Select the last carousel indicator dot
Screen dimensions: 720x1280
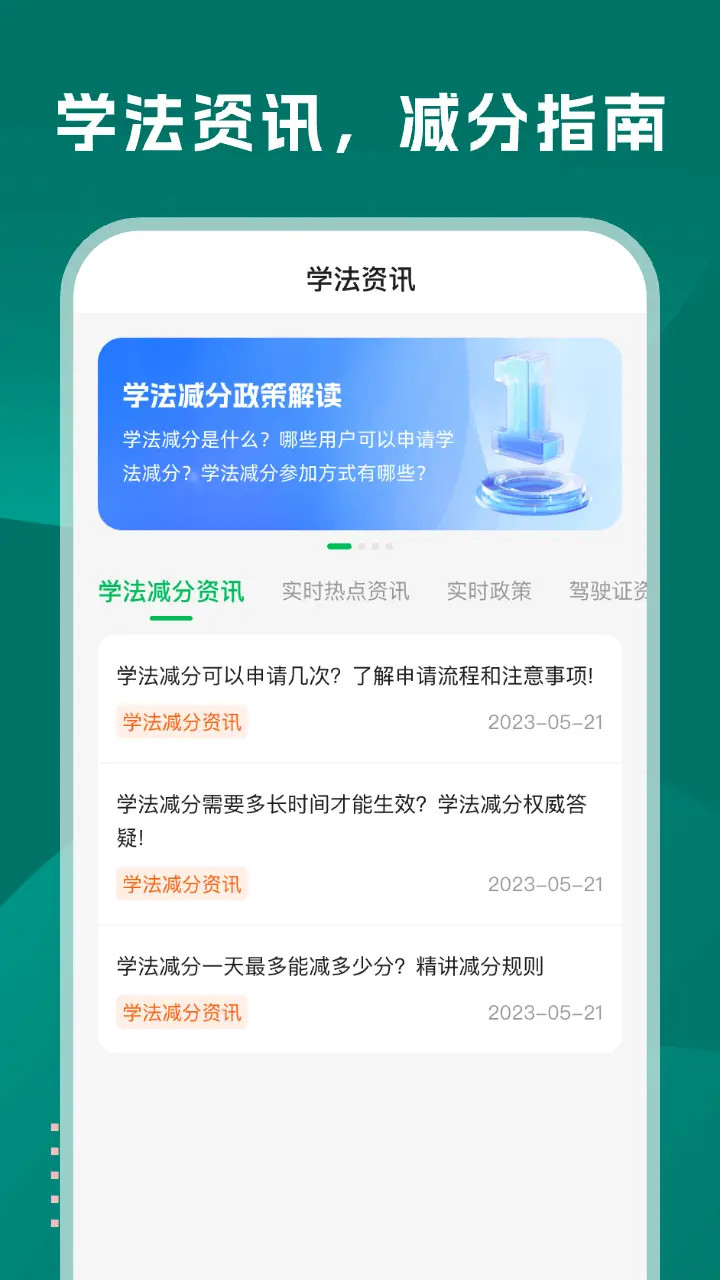tap(388, 546)
